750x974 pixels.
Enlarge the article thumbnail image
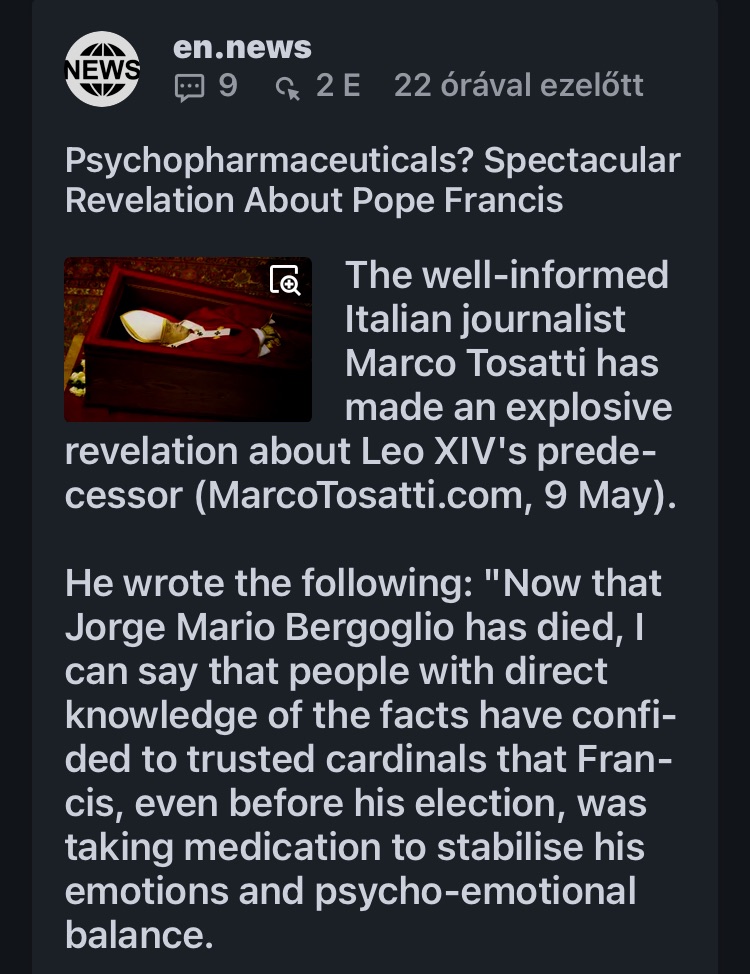click(x=286, y=281)
